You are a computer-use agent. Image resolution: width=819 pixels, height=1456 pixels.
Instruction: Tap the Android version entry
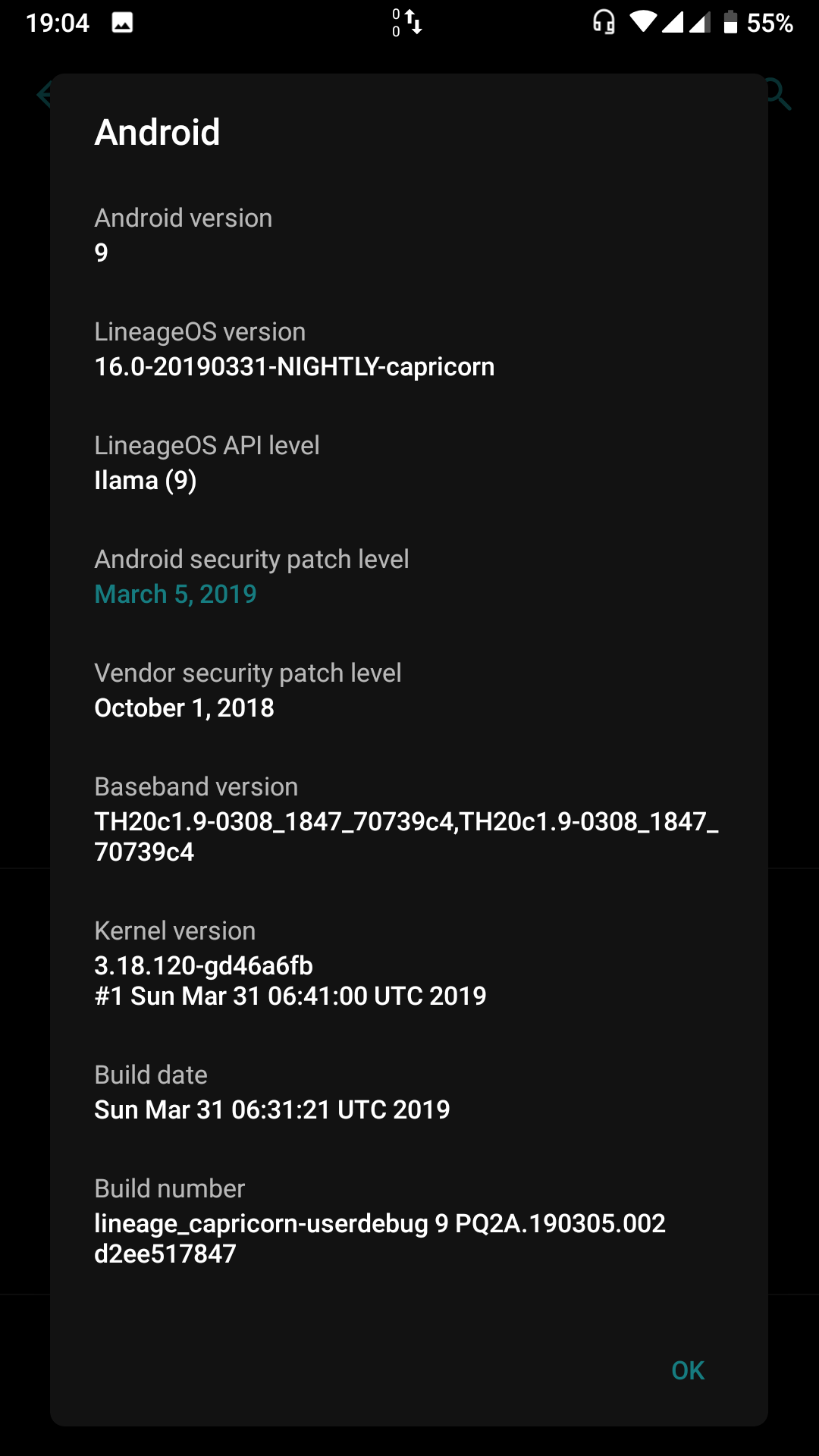tap(409, 236)
